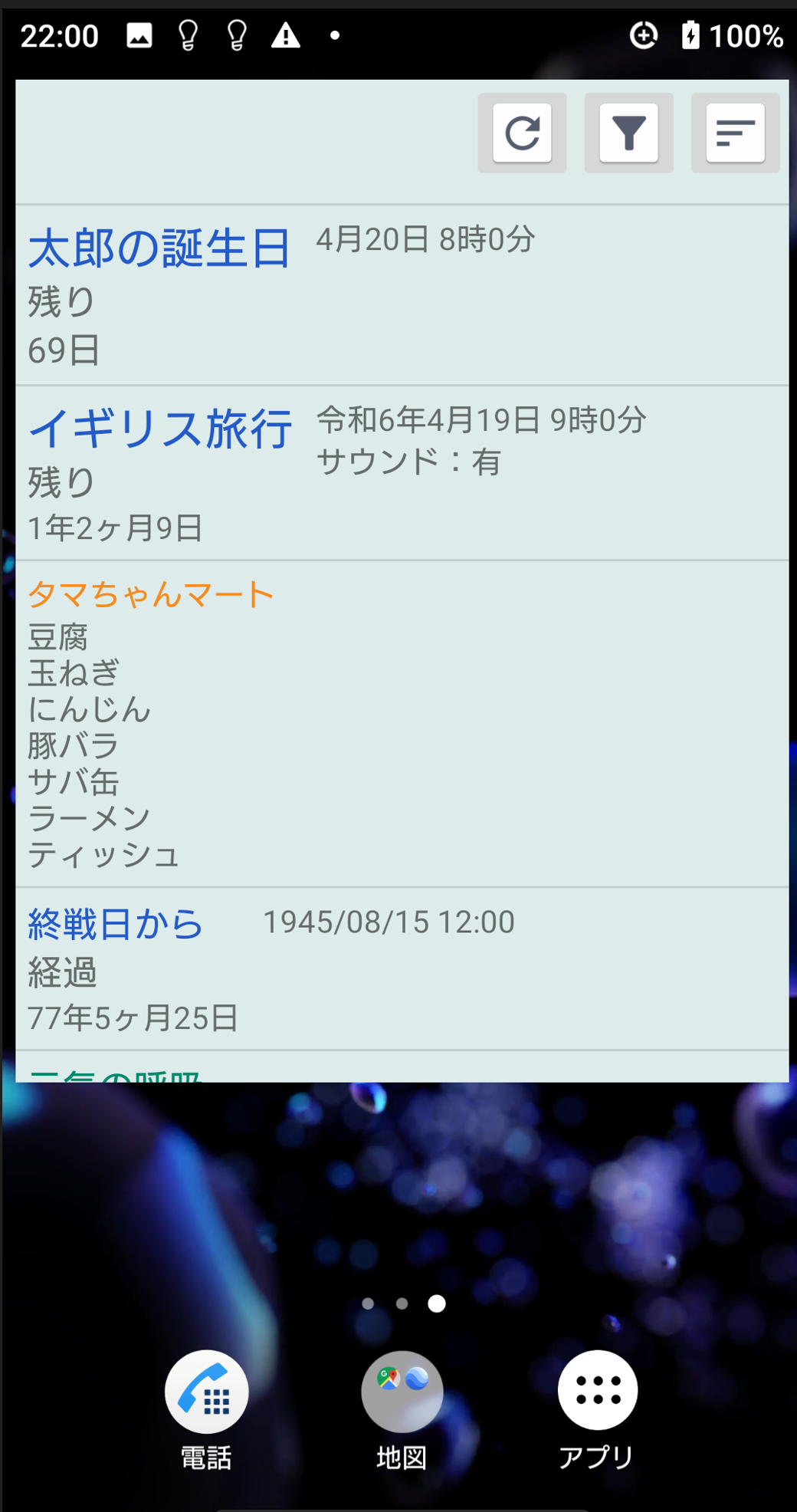
Task: Tap the refresh icon in the widget
Action: 522,133
